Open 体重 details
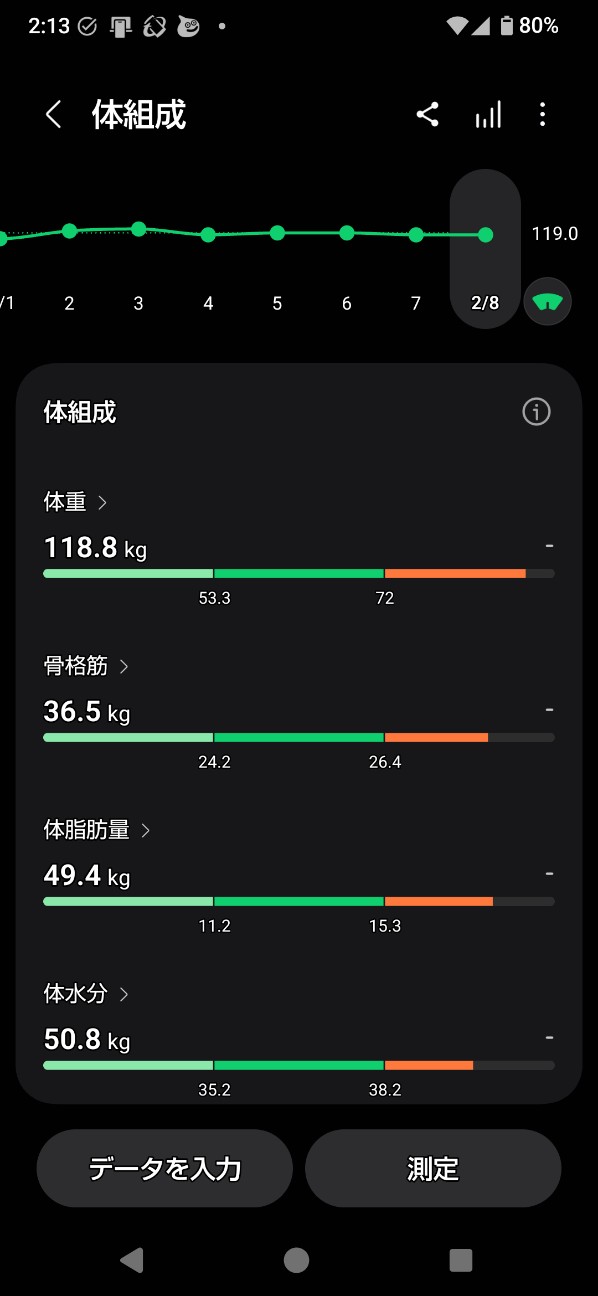Image resolution: width=598 pixels, height=1296 pixels. [76, 502]
